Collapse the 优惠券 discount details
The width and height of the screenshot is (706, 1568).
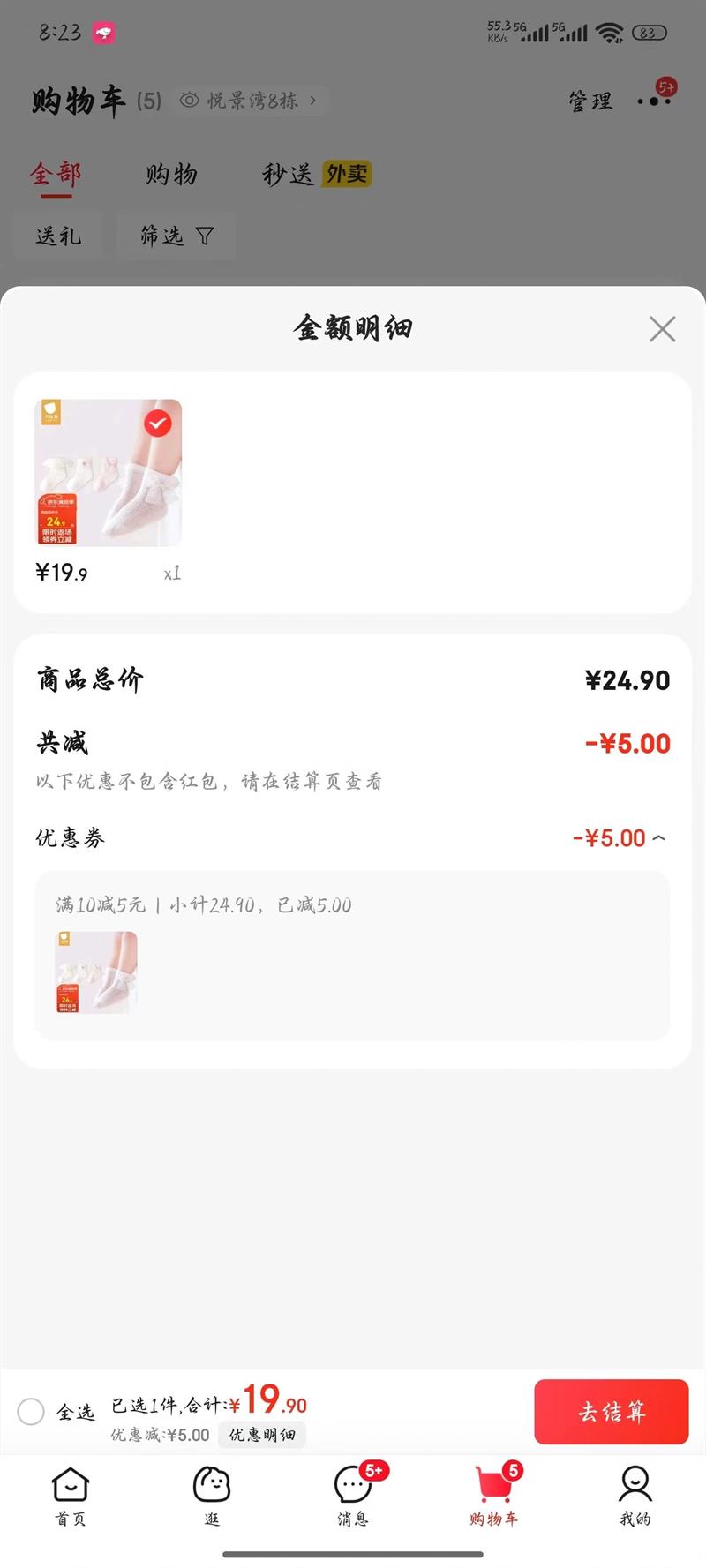click(658, 838)
